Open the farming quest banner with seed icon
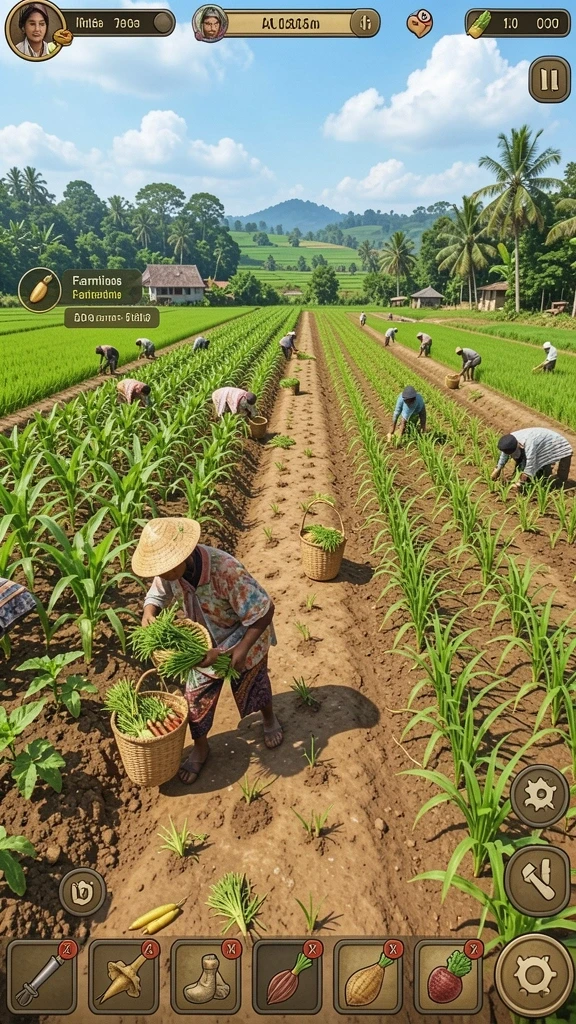576x1024 pixels. coord(80,288)
